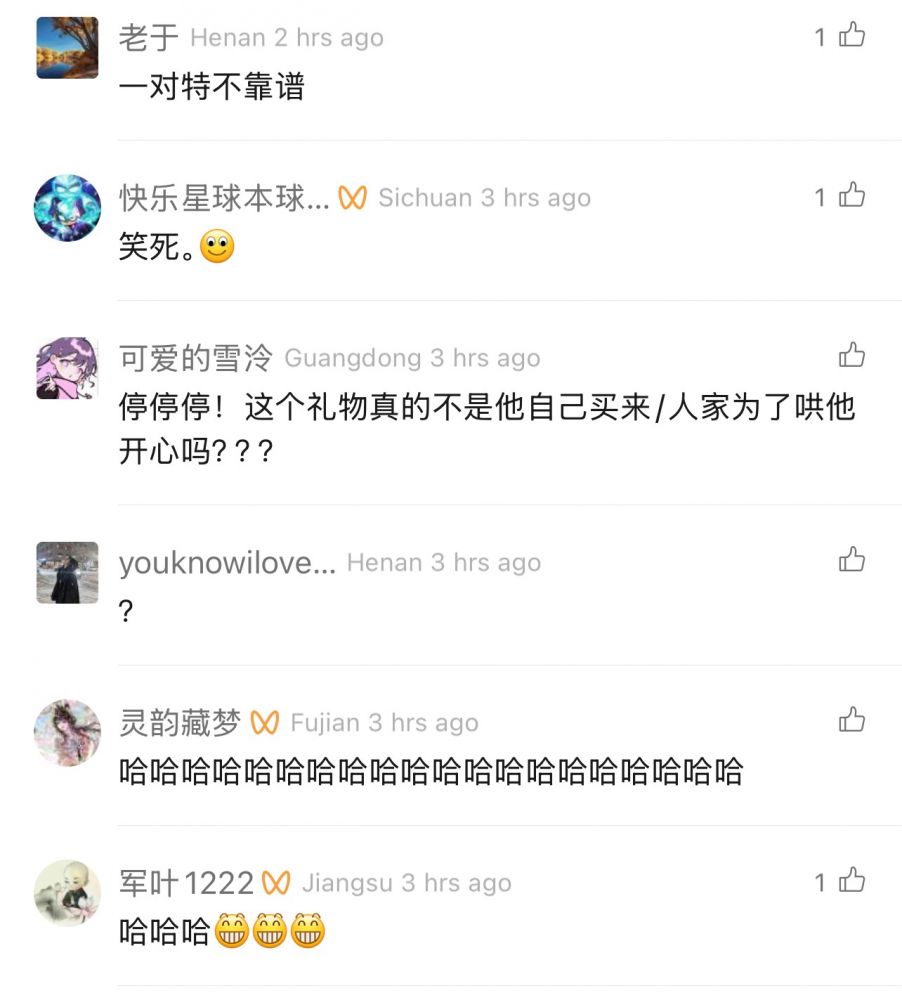Open username 灵韵藏梦
Screen dimensions: 902x1000
pos(180,722)
